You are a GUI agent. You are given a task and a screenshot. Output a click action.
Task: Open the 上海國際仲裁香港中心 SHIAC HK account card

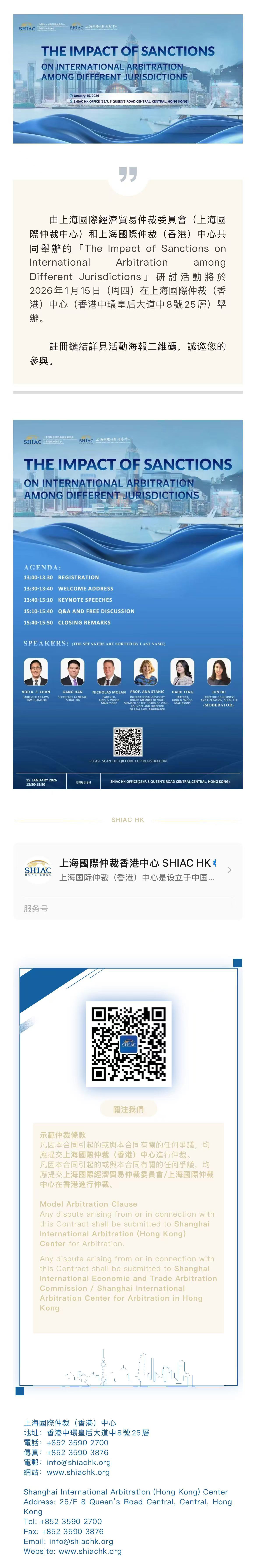point(128,870)
